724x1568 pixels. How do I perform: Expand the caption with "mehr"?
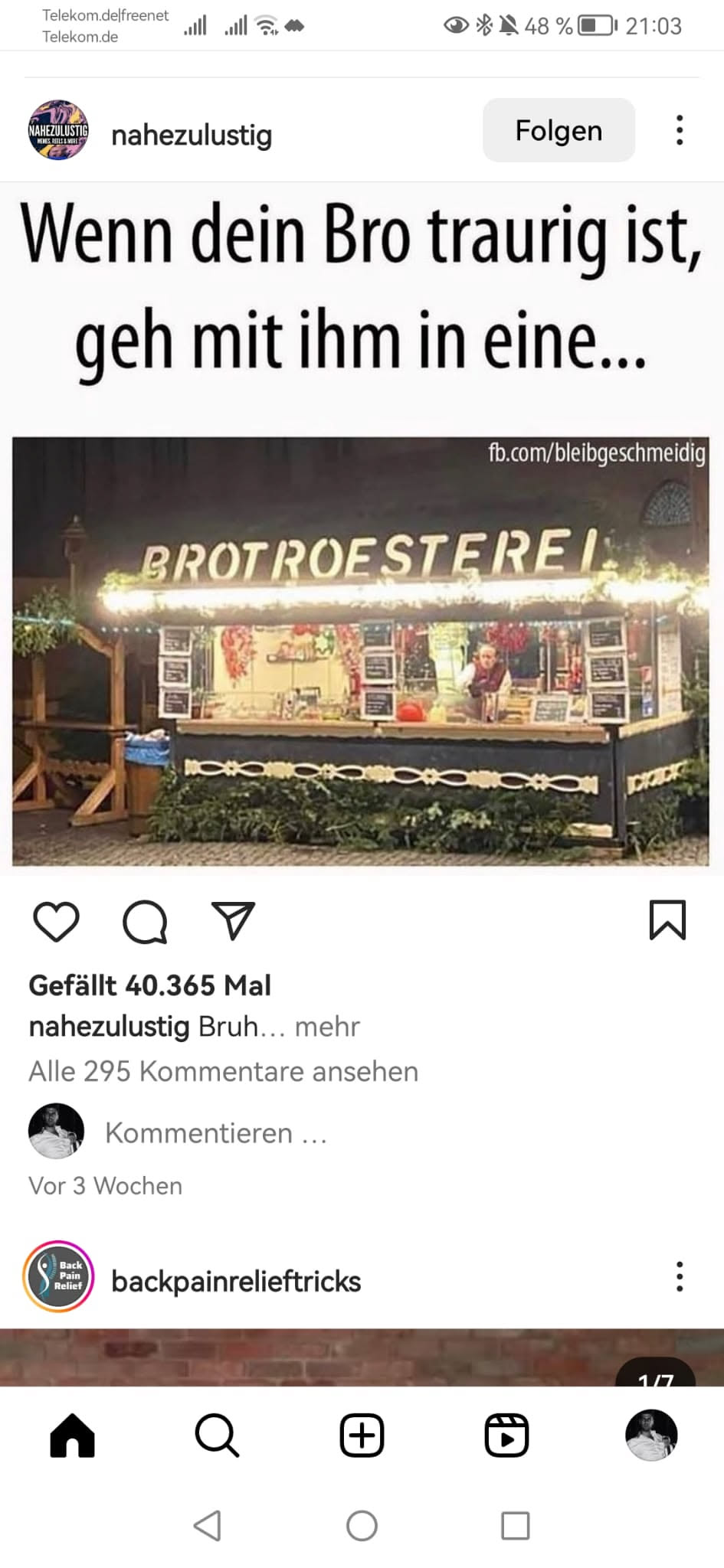[x=327, y=1027]
